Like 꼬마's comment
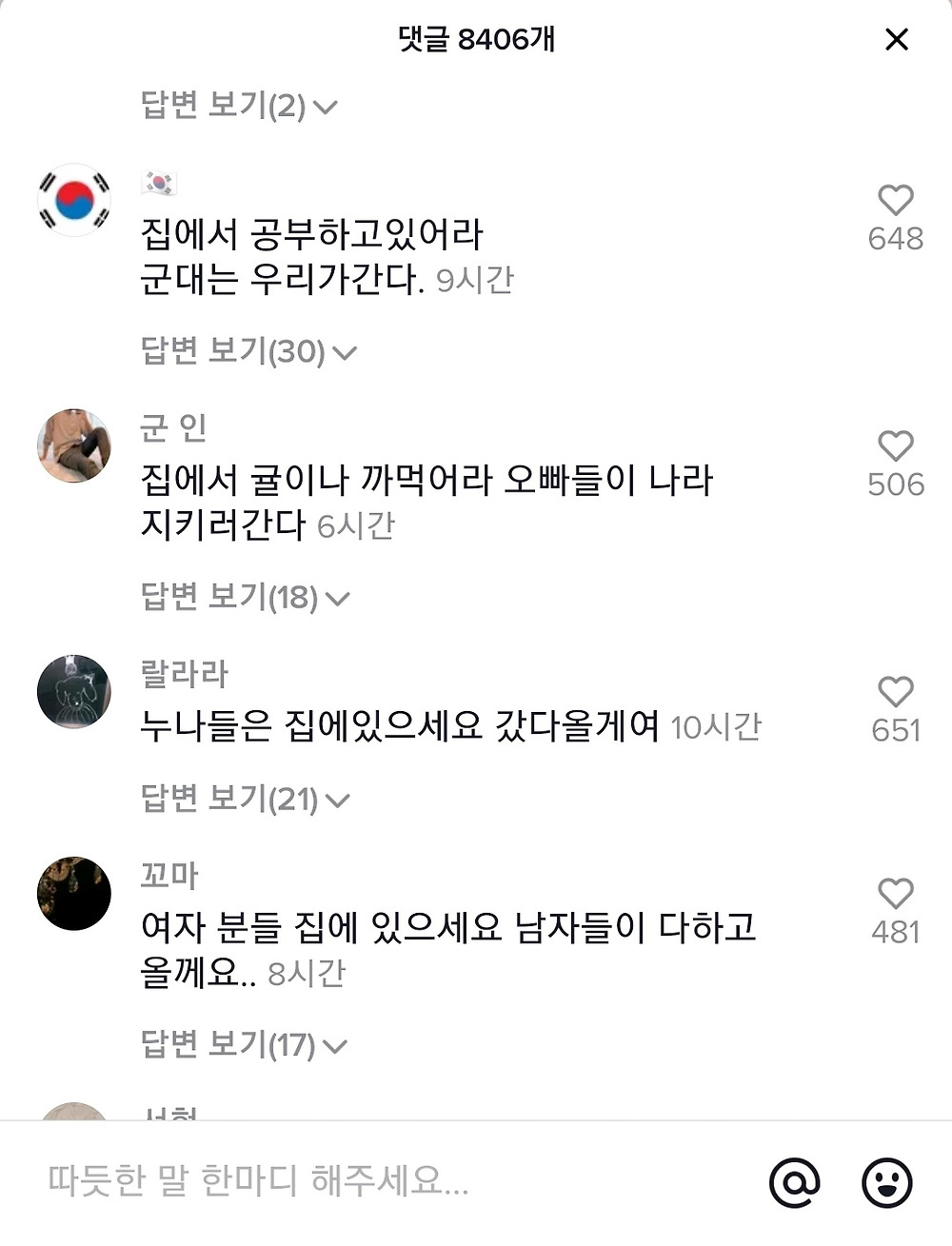This screenshot has width=952, height=1246. (895, 893)
